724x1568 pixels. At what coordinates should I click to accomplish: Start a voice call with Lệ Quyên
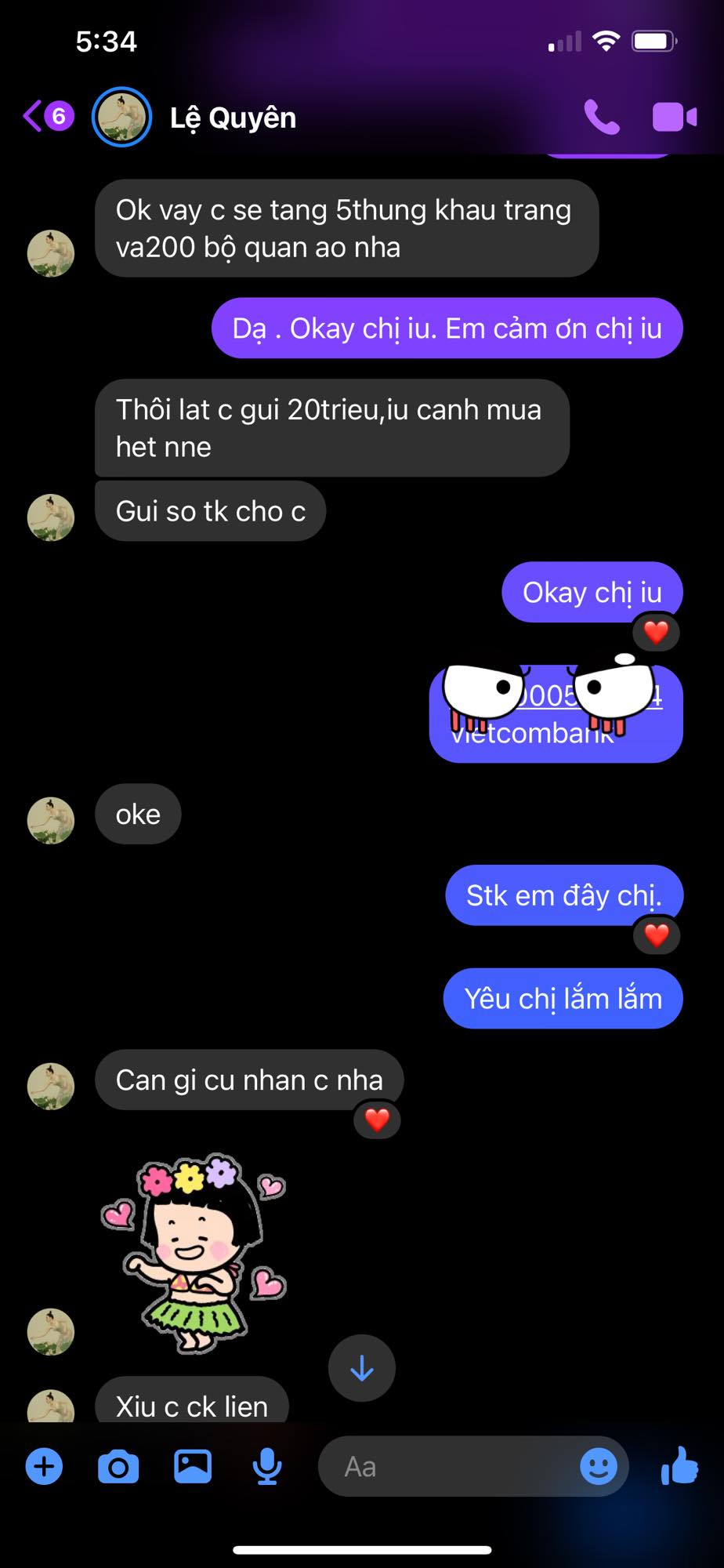601,118
